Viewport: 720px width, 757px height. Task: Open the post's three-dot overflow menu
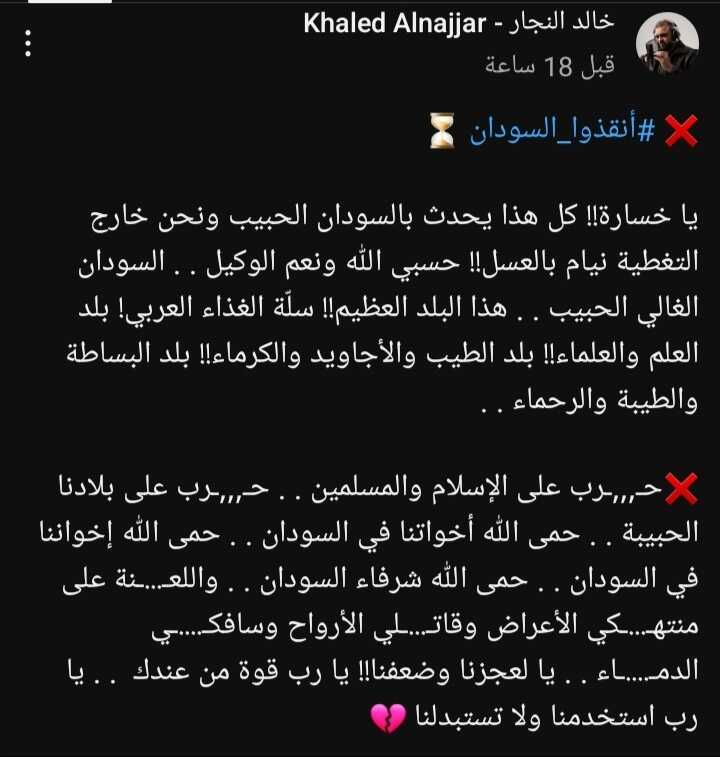29,44
